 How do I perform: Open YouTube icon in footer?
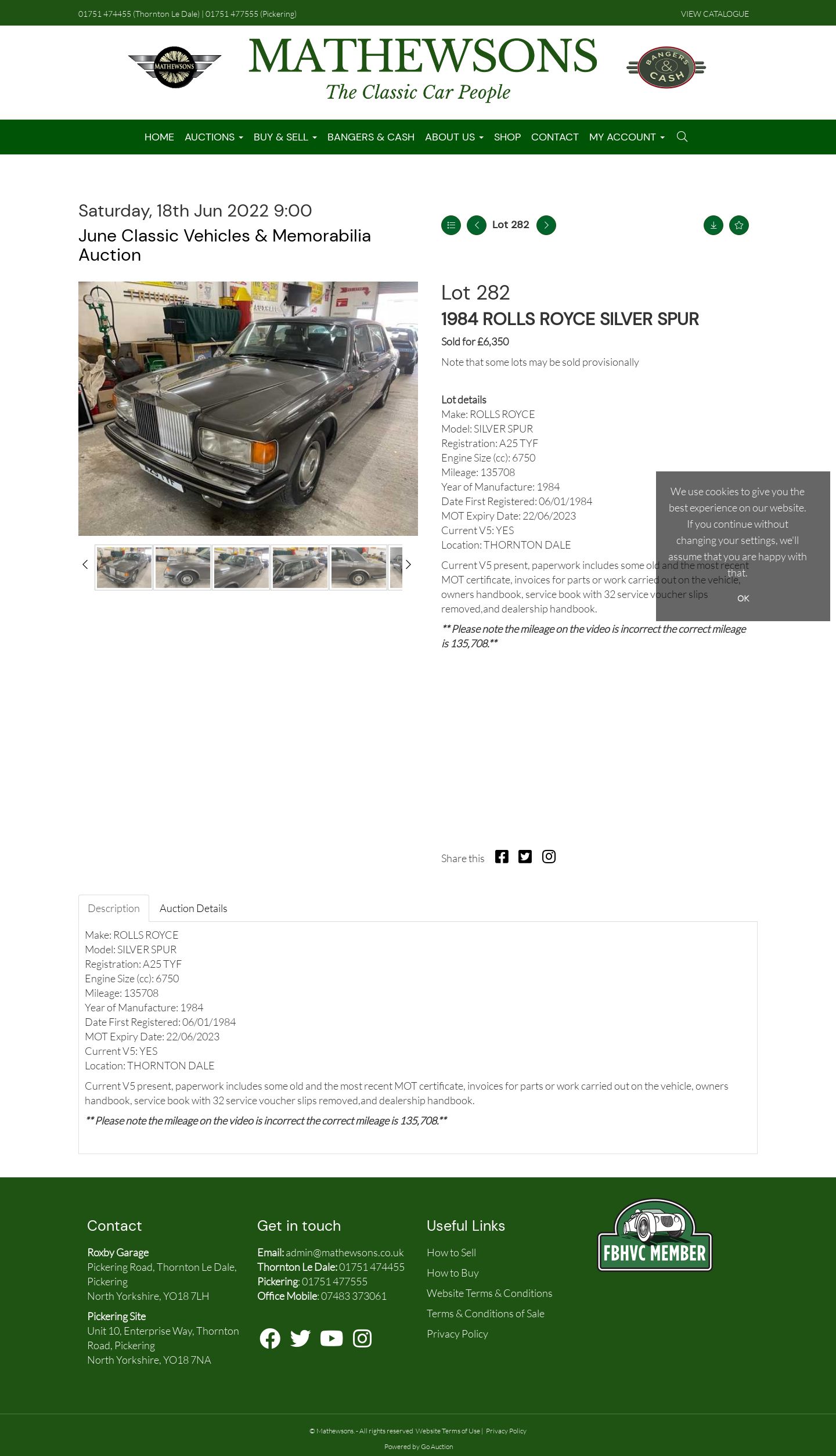point(331,1339)
